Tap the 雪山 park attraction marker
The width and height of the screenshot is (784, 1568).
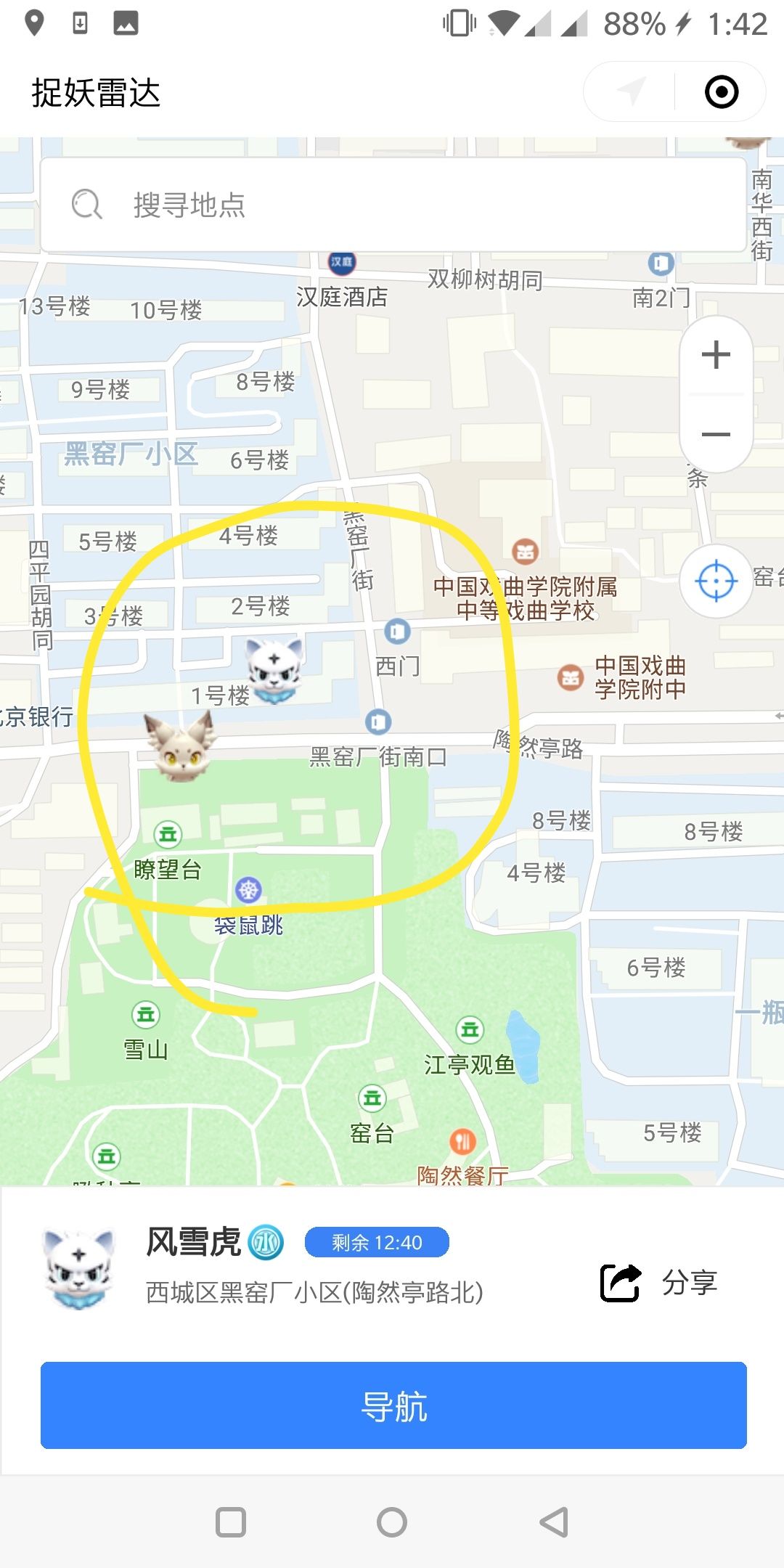(x=145, y=1016)
